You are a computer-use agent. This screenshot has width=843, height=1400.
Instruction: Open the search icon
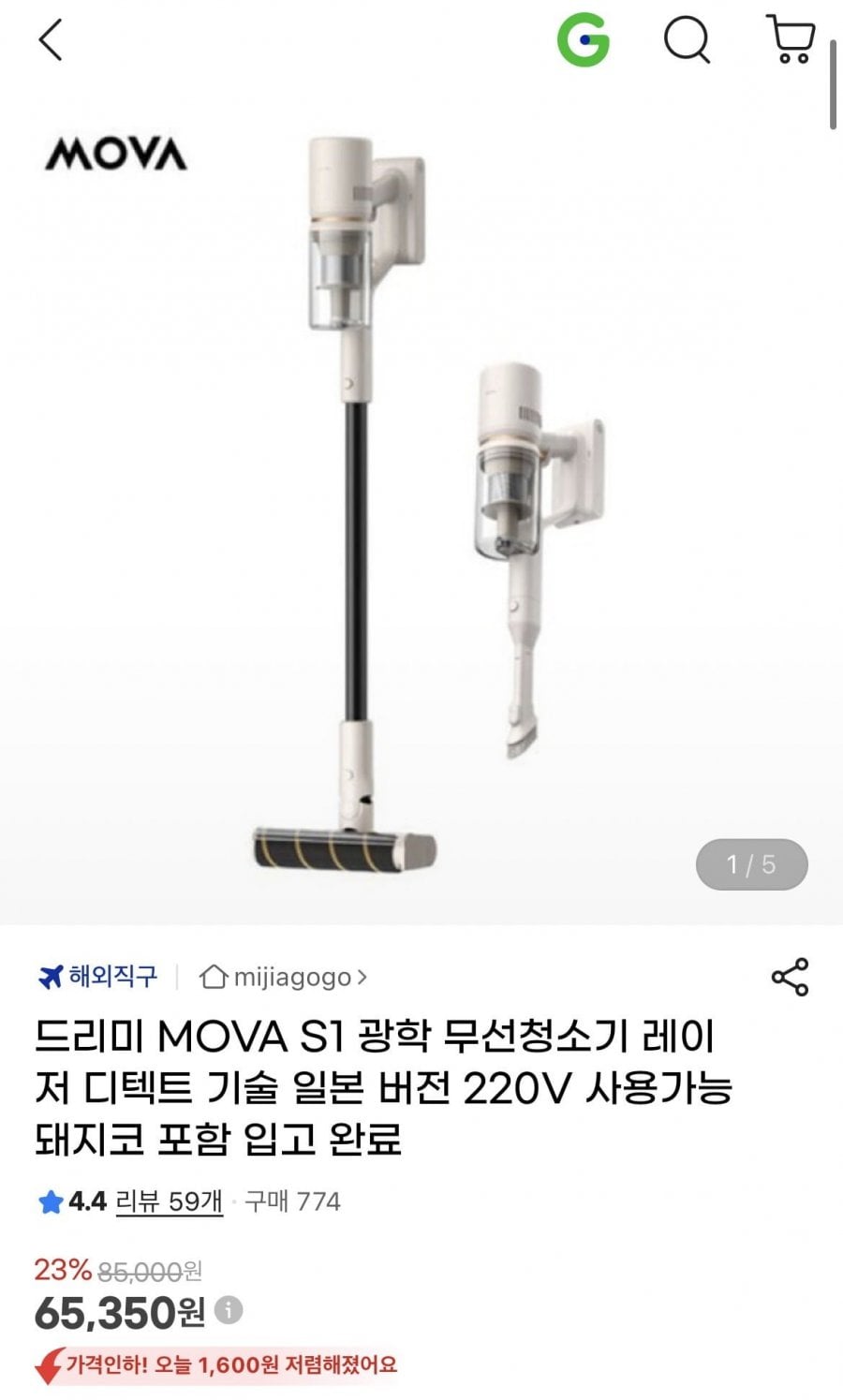pos(688,40)
